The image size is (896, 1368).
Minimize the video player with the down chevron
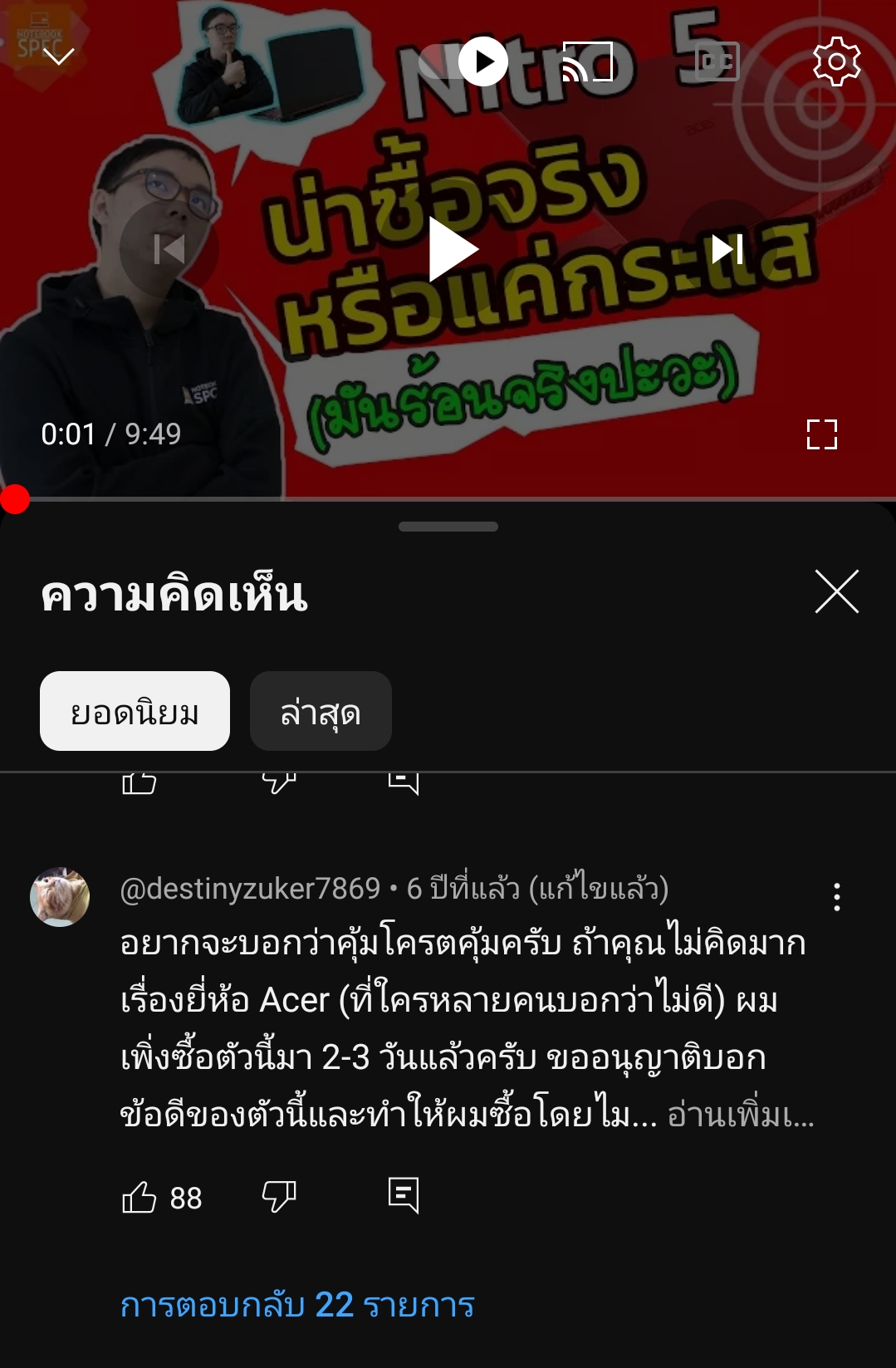pyautogui.click(x=58, y=56)
